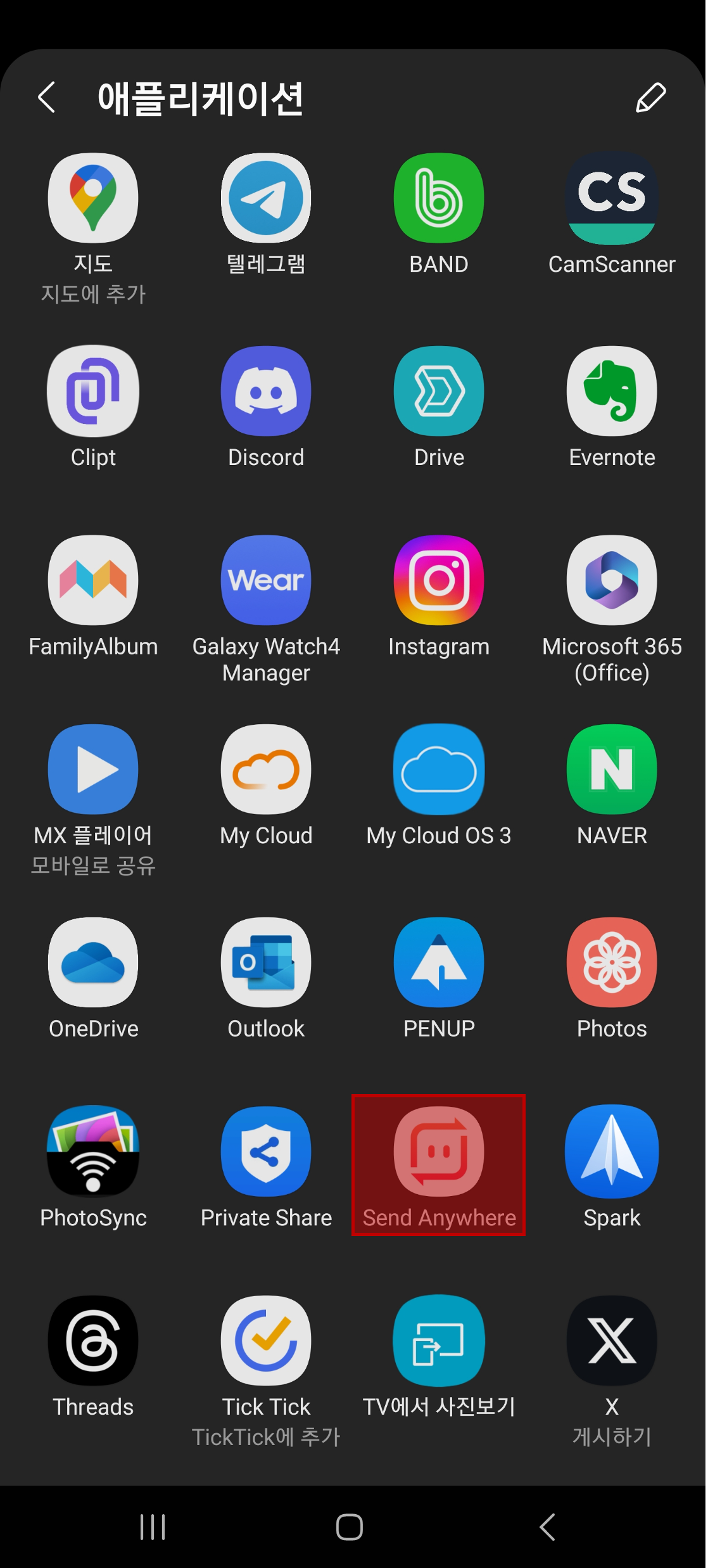The image size is (708, 1568).
Task: Open My Cloud OS 3
Action: 439,769
